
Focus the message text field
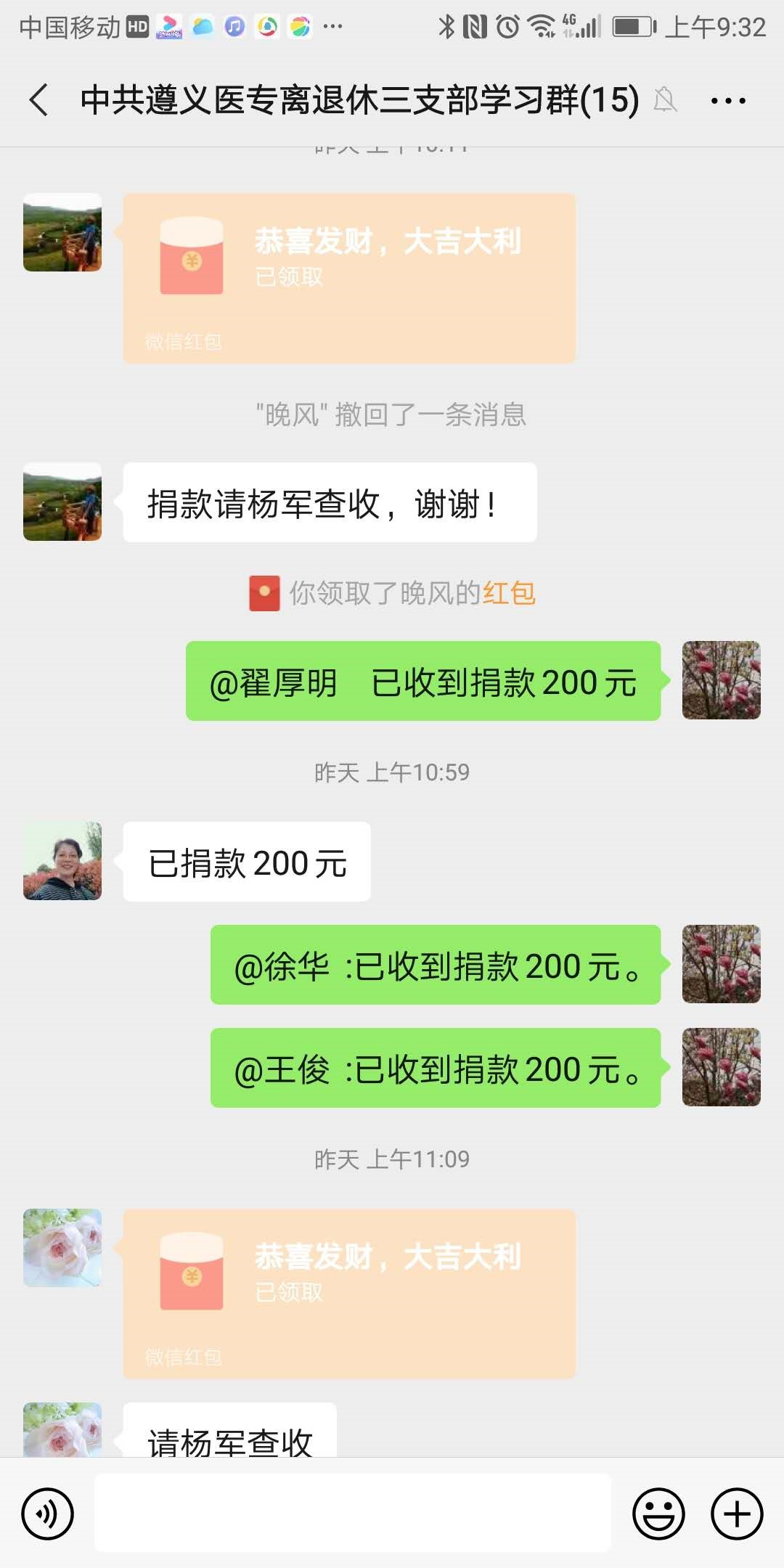pyautogui.click(x=352, y=1514)
